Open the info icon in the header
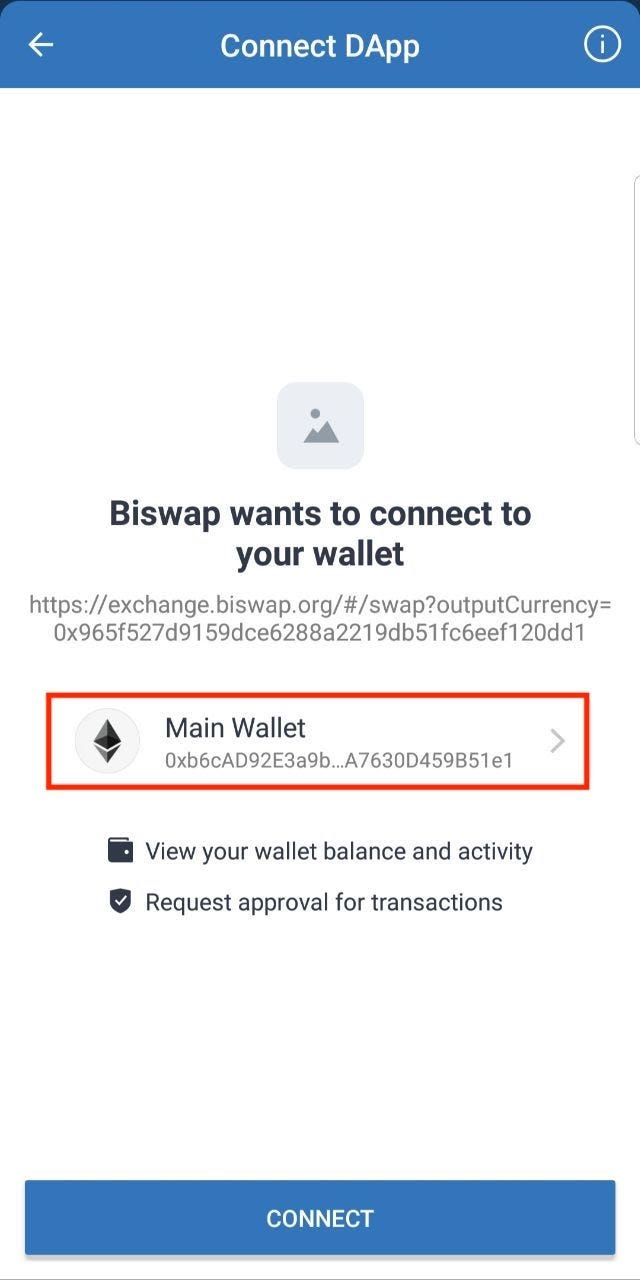640x1280 pixels. click(601, 45)
